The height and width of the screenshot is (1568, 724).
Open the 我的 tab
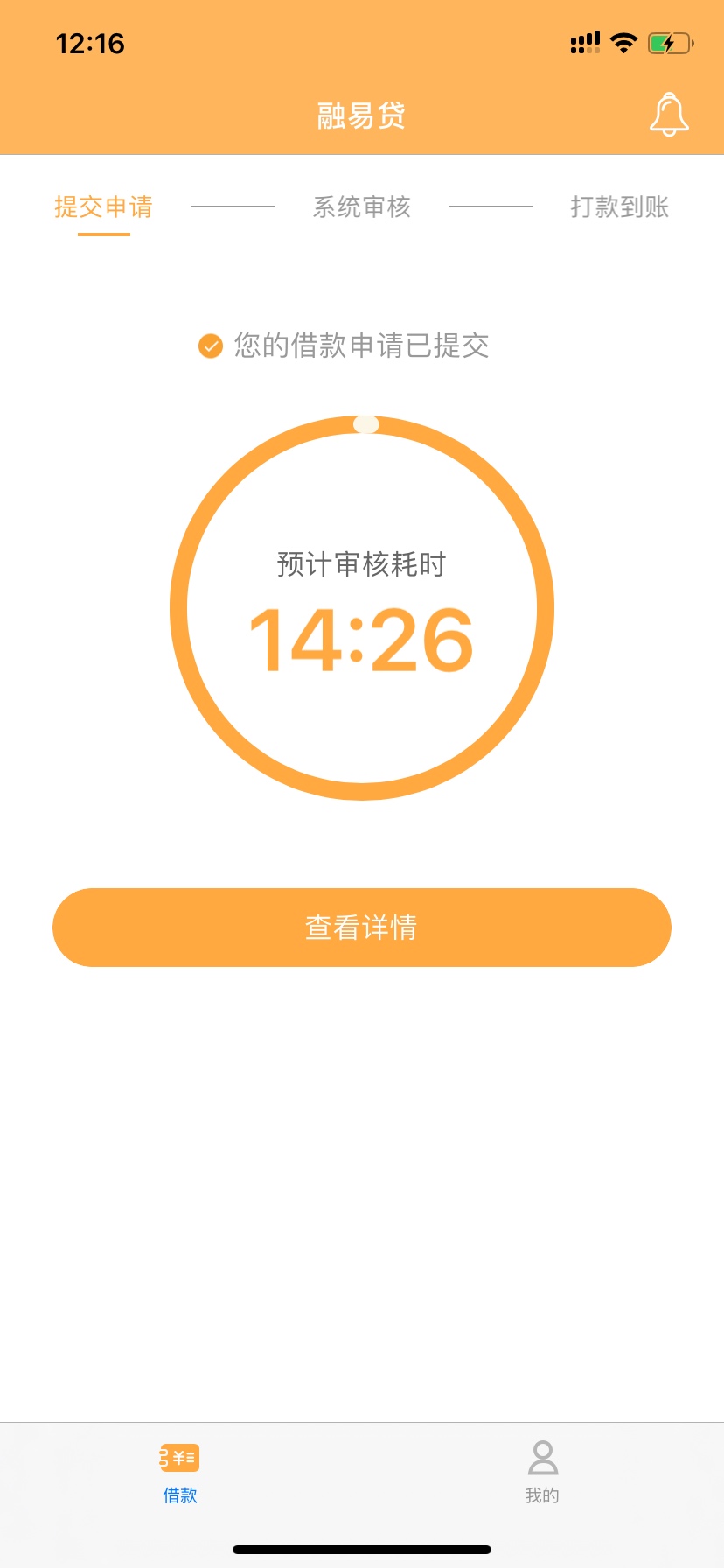point(542,1473)
